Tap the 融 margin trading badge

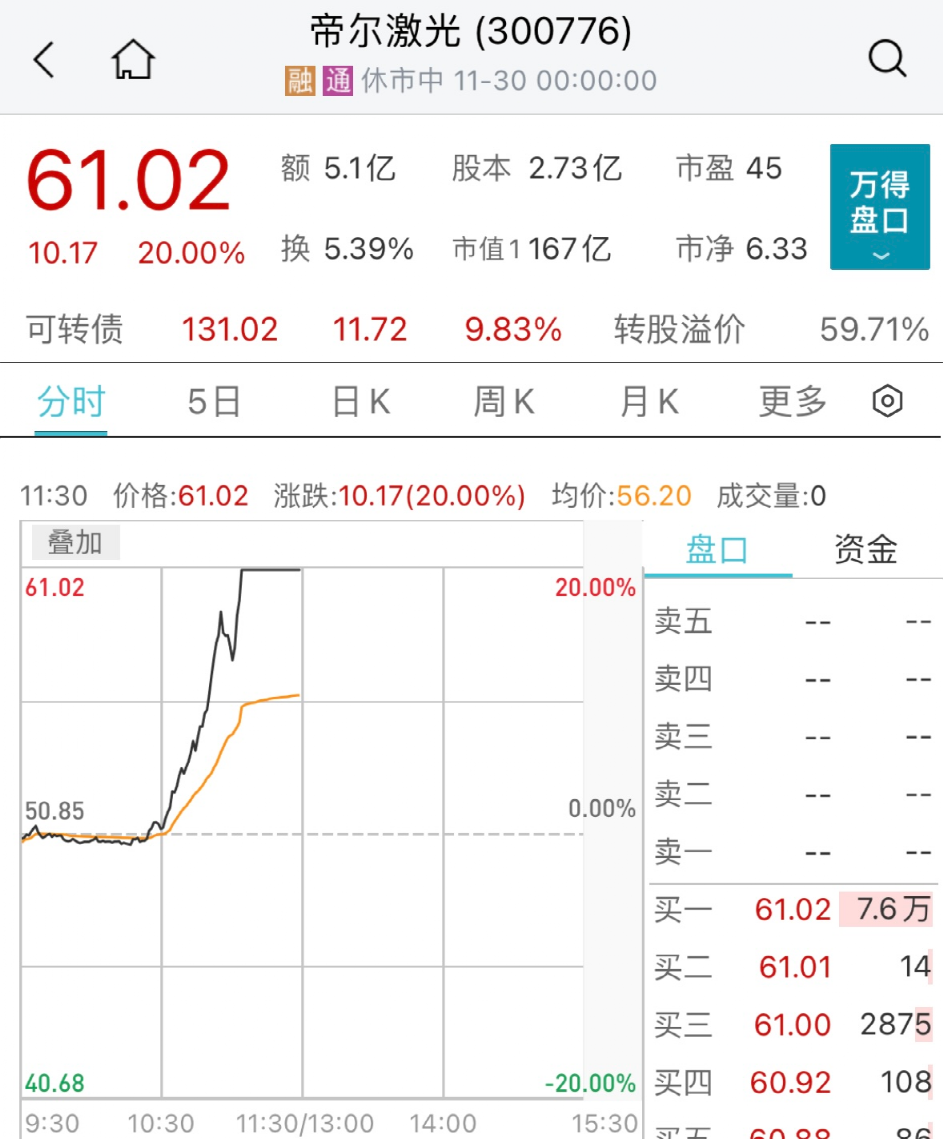pyautogui.click(x=298, y=80)
